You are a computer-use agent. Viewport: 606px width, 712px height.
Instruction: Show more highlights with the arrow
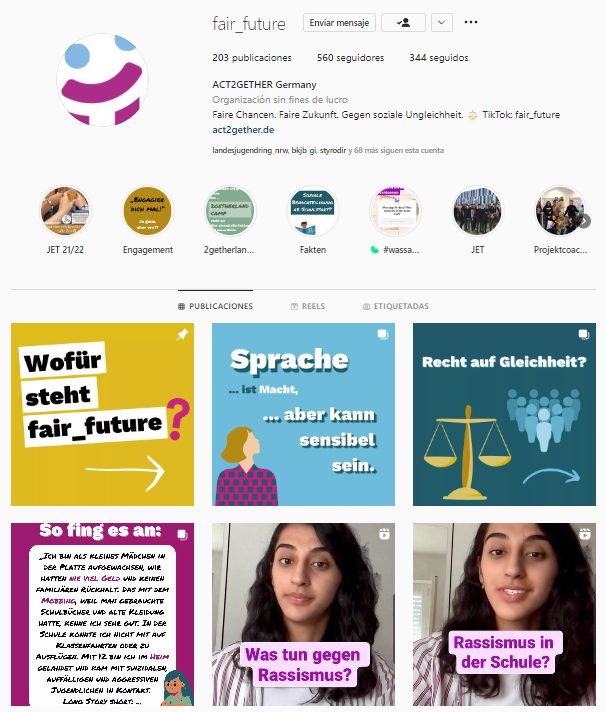[x=583, y=221]
